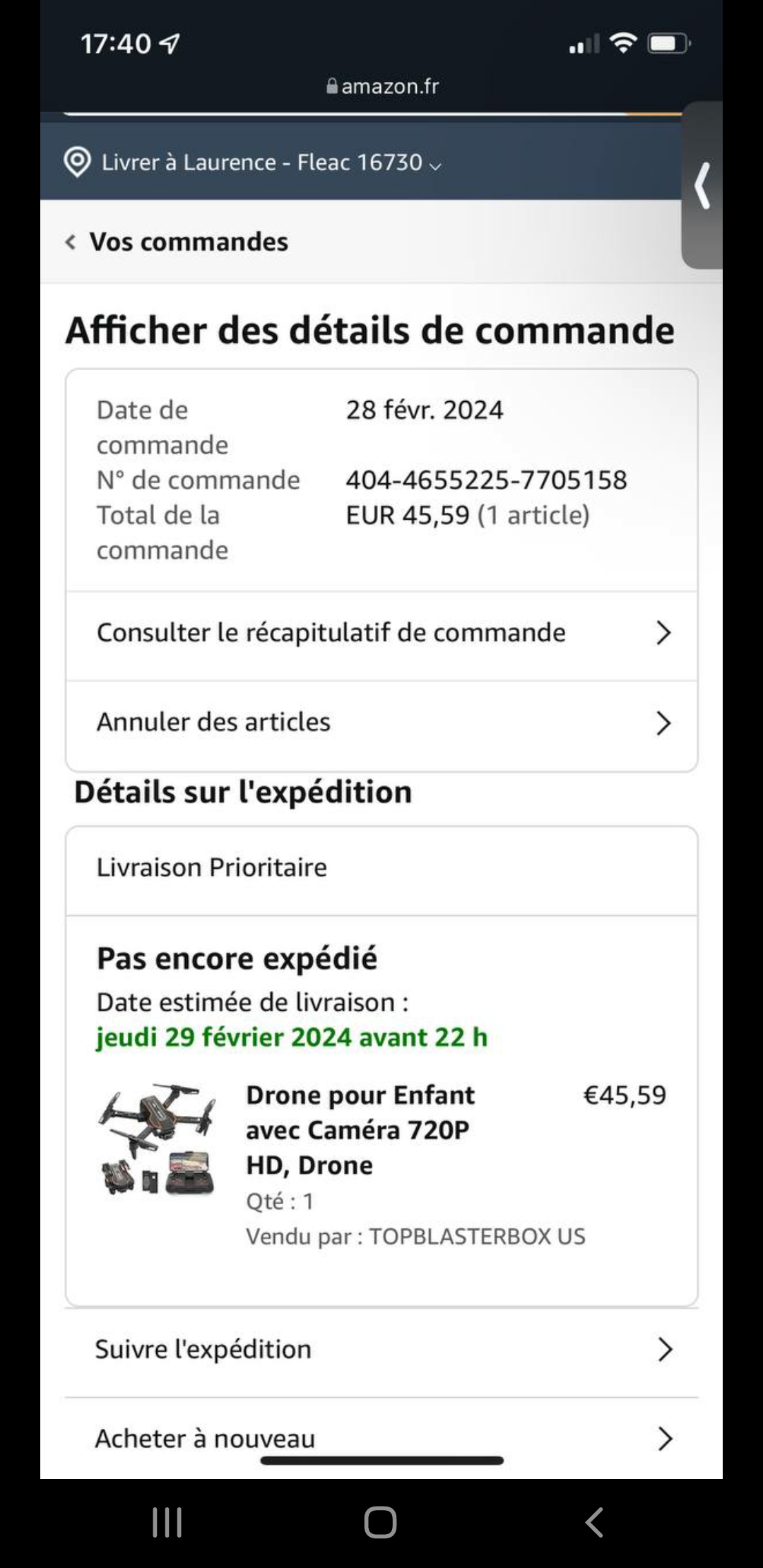Open Consulter le récapitulatif de commande
Screen dimensions: 763x1568
pos(381,634)
